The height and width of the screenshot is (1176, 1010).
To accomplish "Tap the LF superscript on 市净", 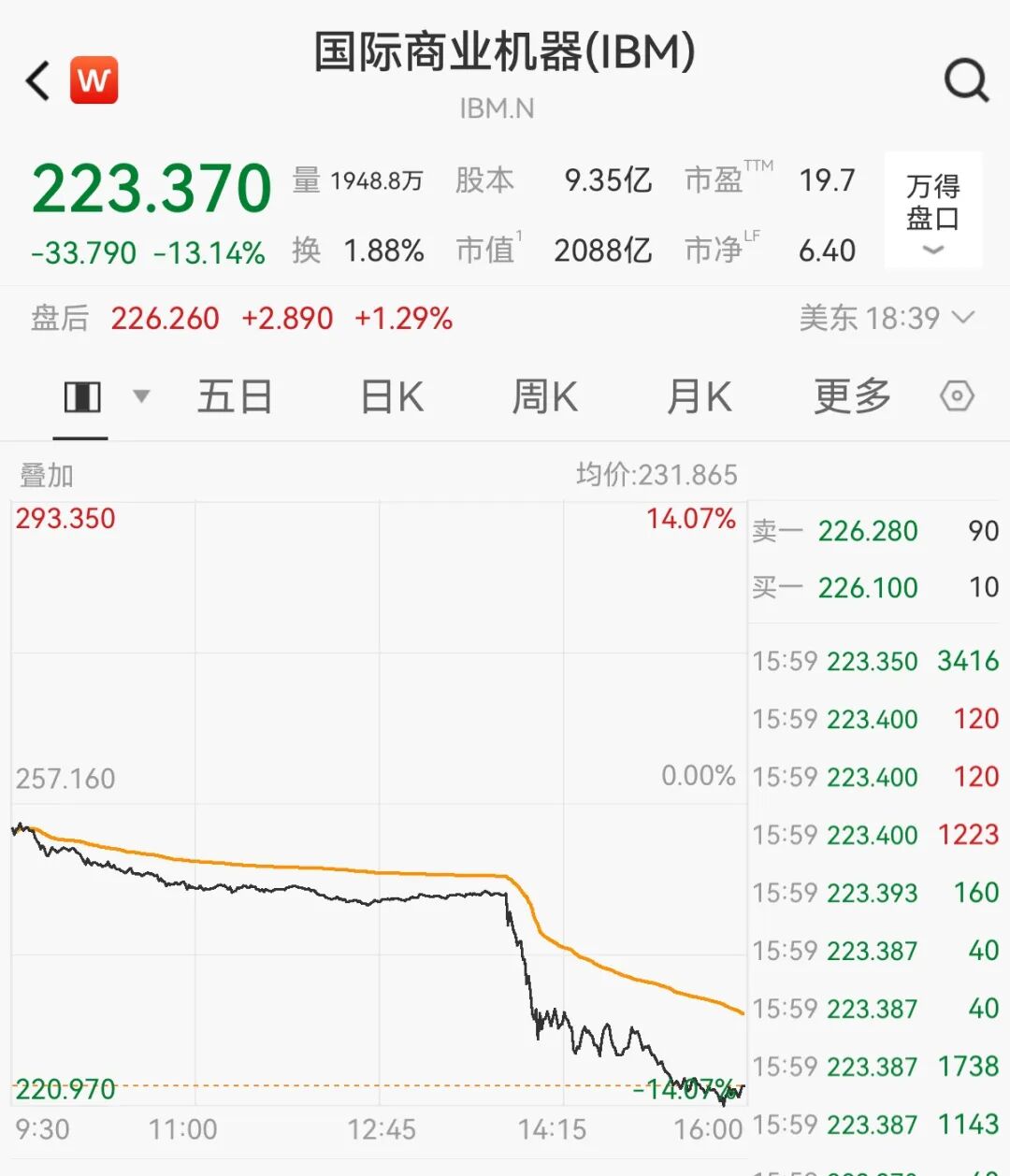I will [751, 236].
